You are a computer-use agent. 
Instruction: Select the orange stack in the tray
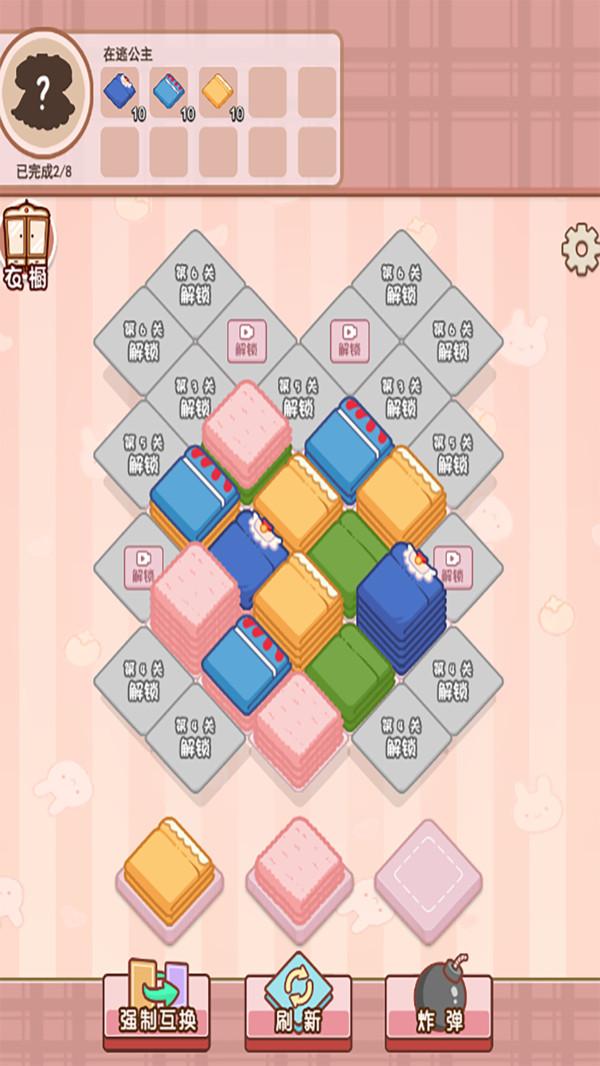[x=168, y=867]
